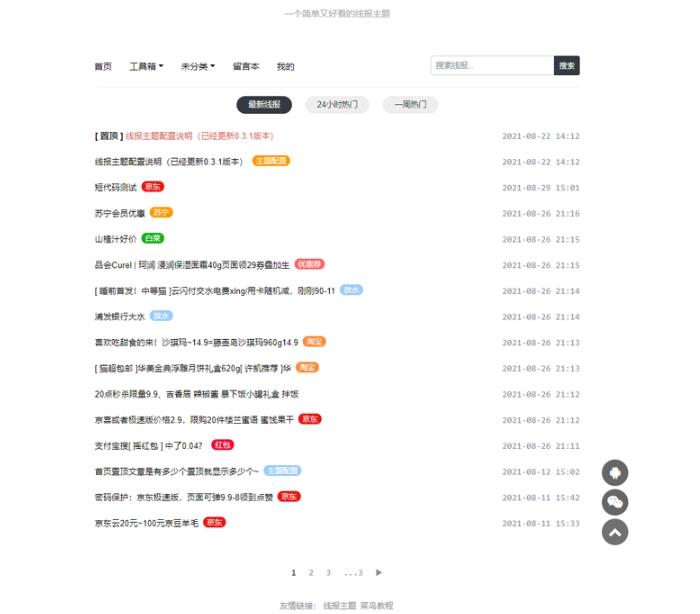Switch to 24小时热门 tab
The height and width of the screenshot is (614, 700).
(337, 104)
